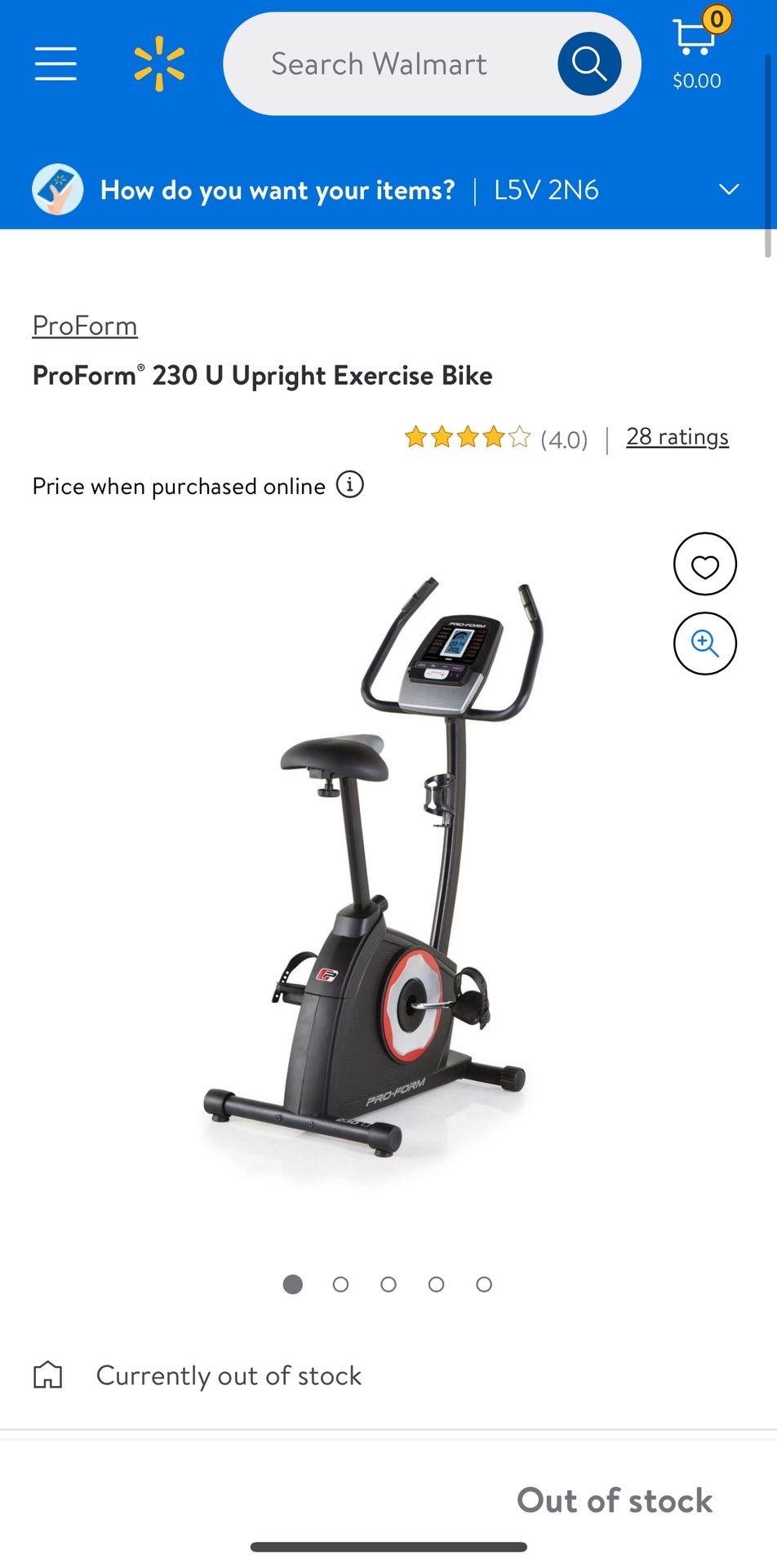Screen dimensions: 777x1568
Task: Select the second carousel dot
Action: pyautogui.click(x=340, y=1284)
